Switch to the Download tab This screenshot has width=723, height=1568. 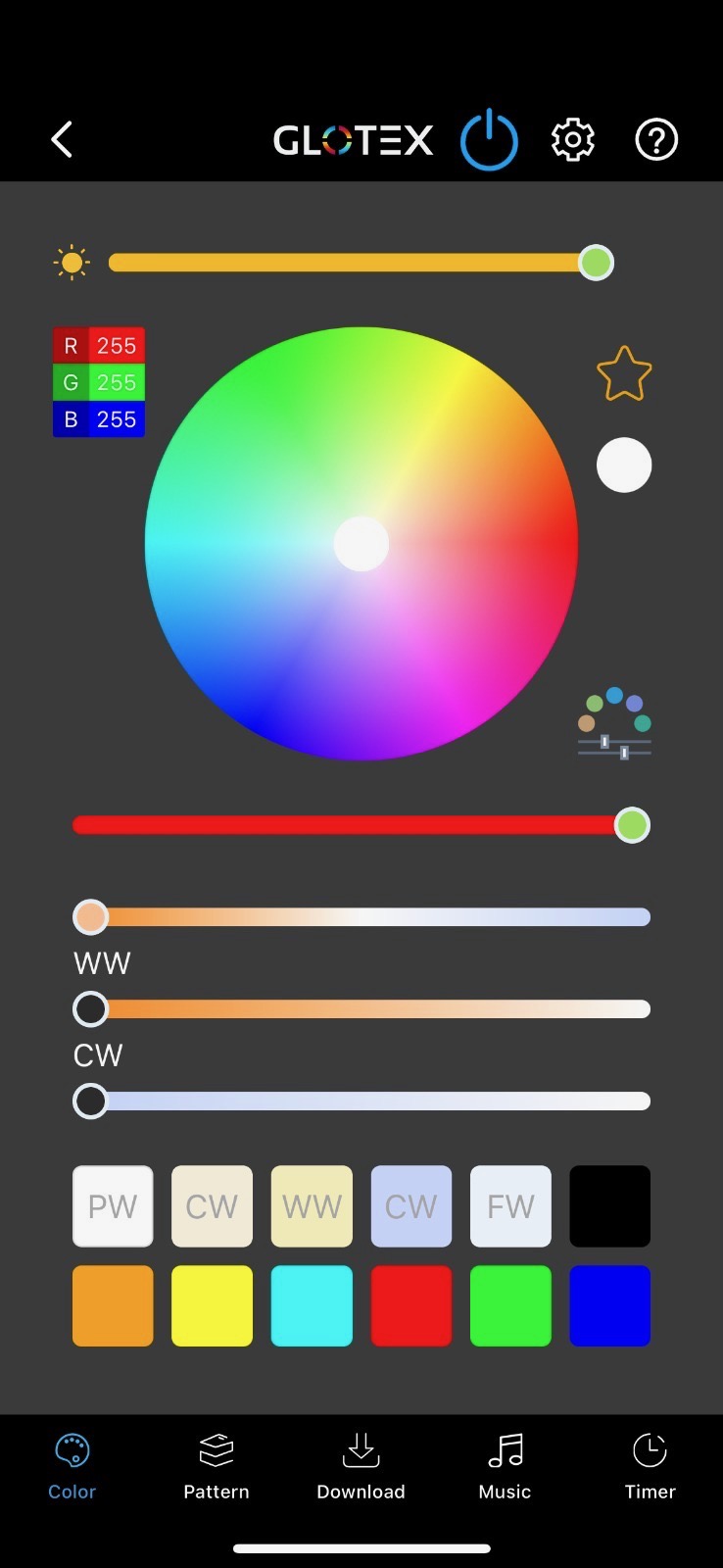(361, 1466)
